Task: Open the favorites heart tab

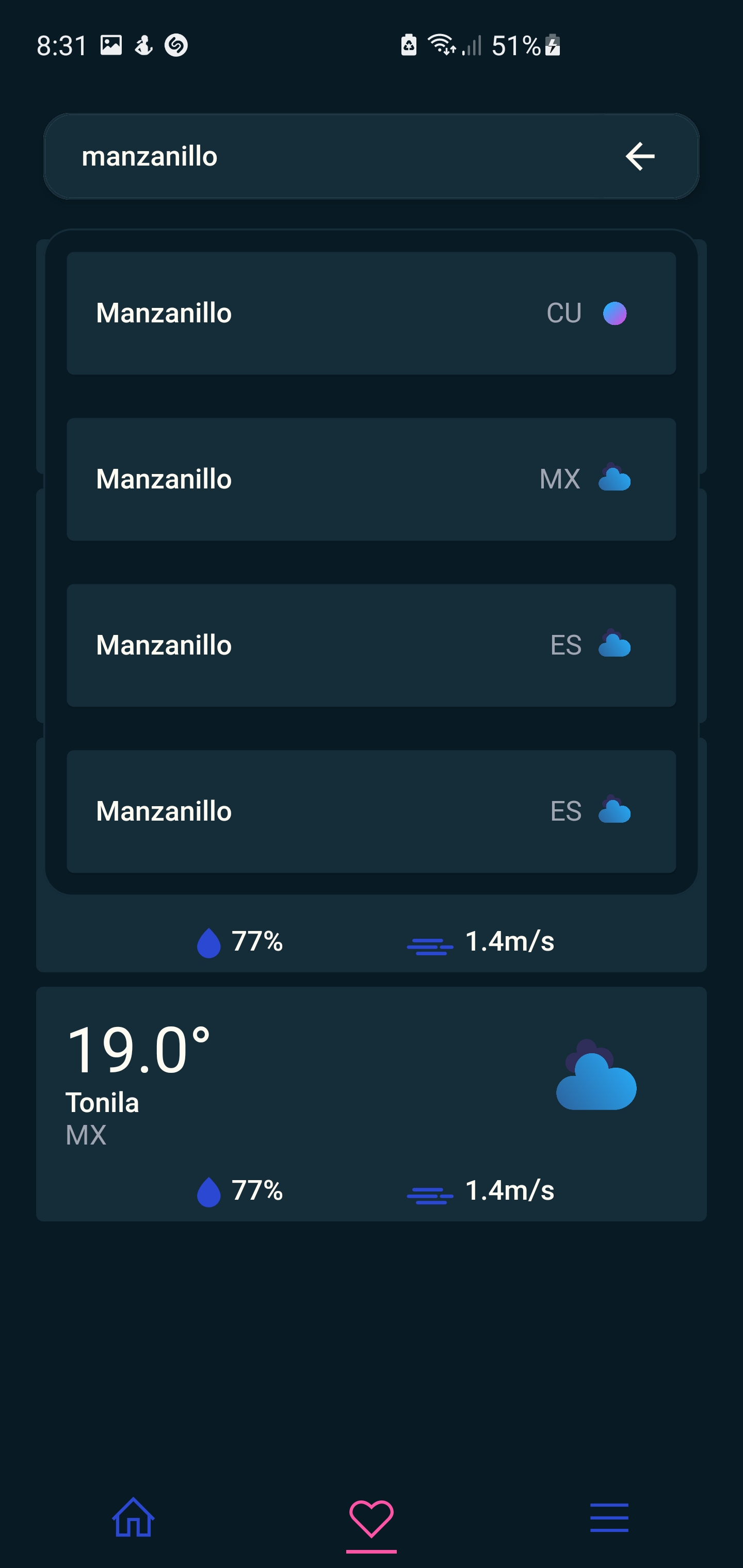Action: [371, 1518]
